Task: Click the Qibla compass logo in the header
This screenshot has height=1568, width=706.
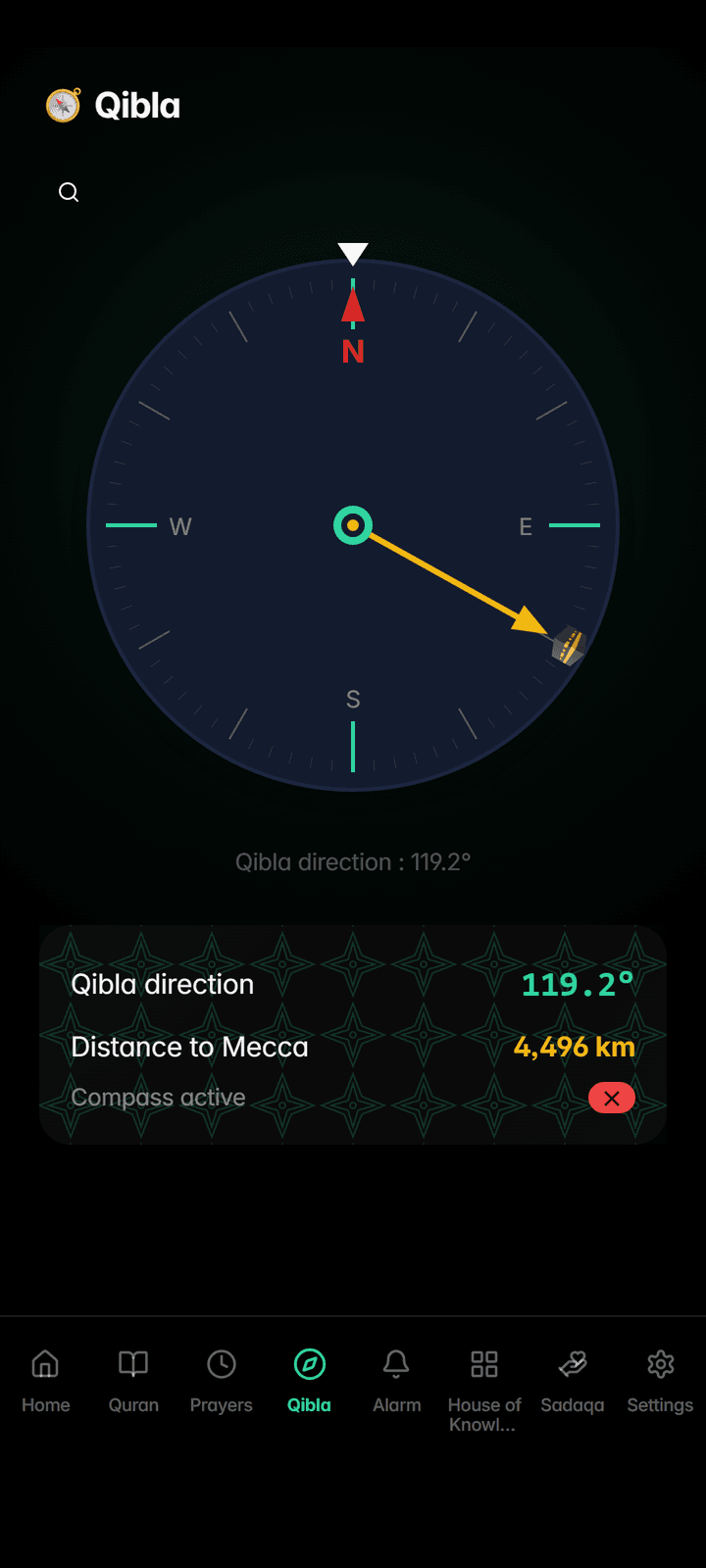Action: point(63,105)
